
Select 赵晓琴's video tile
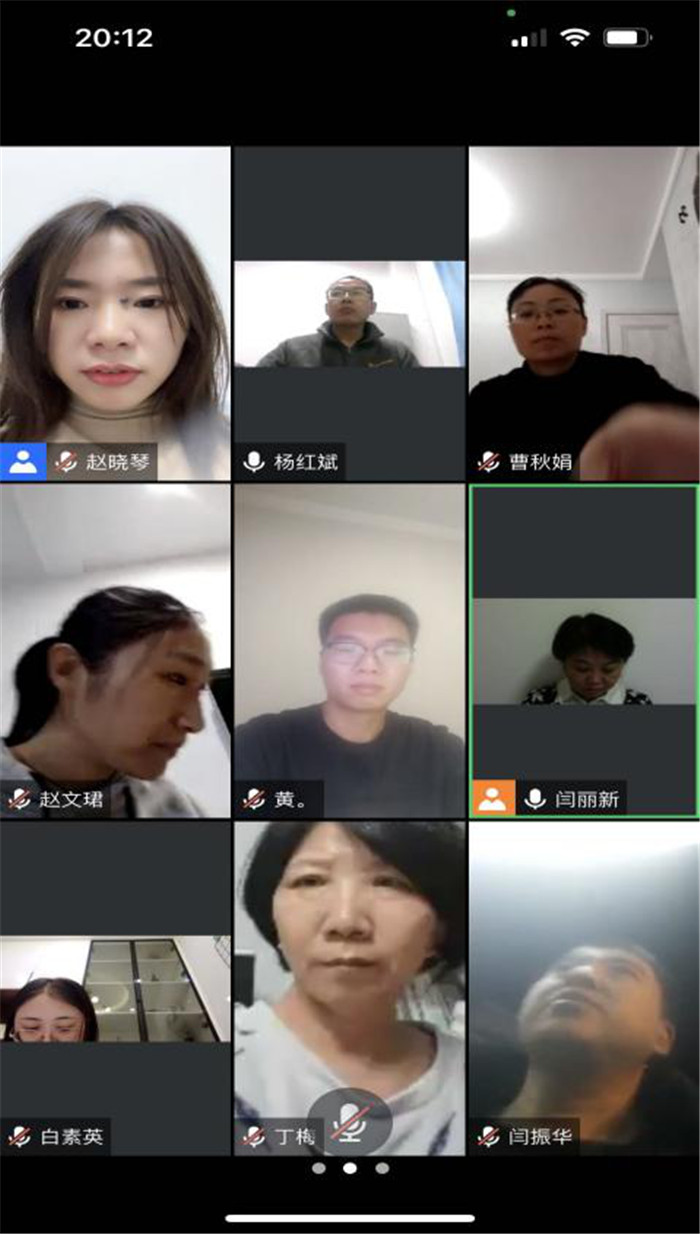(115, 312)
